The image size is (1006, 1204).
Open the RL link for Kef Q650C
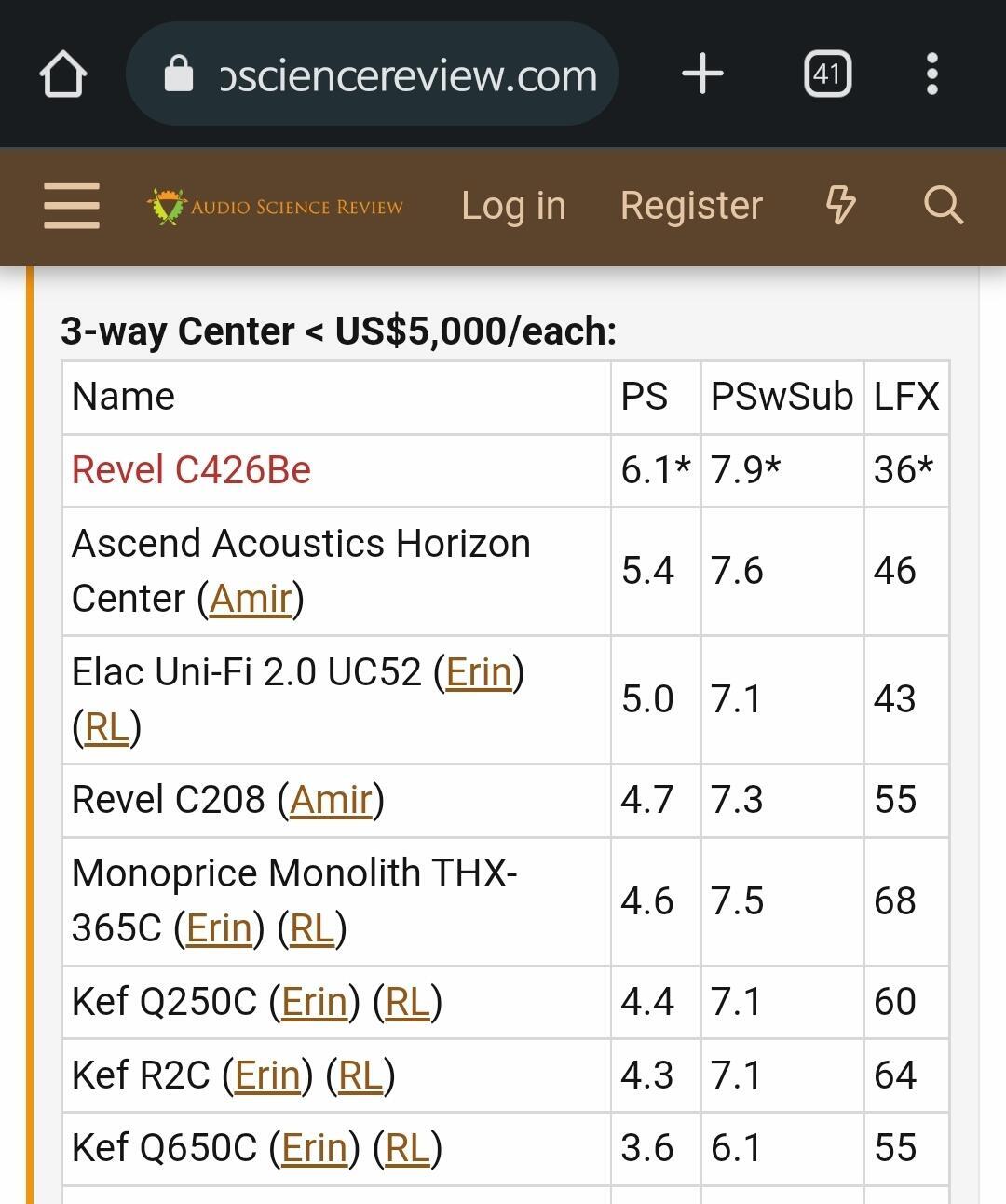407,1148
